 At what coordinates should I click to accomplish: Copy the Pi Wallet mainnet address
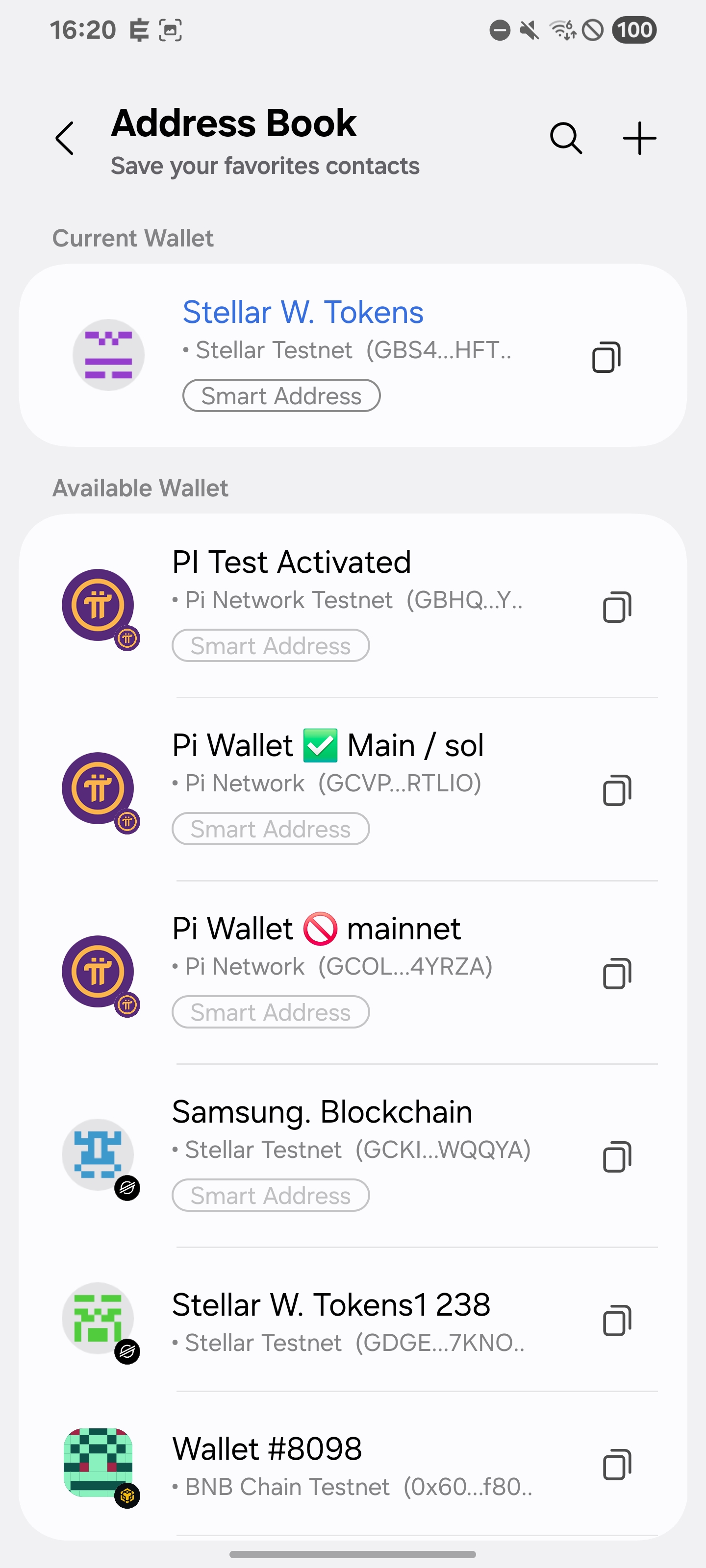pyautogui.click(x=616, y=973)
